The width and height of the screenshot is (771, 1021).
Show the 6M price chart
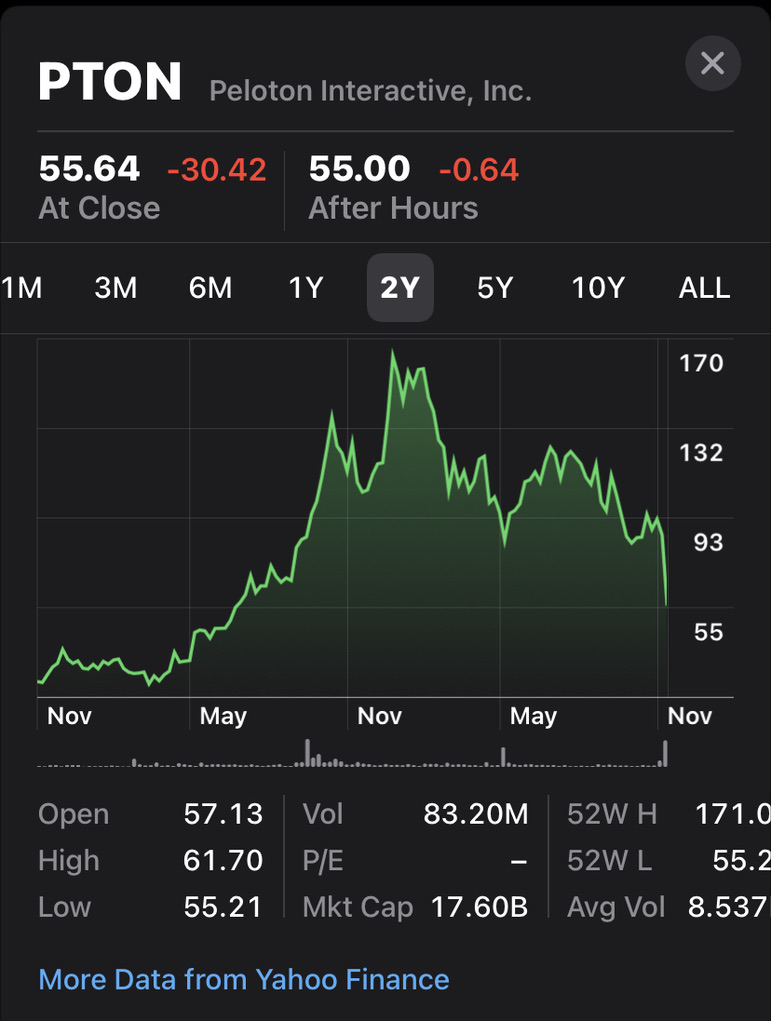coord(210,288)
